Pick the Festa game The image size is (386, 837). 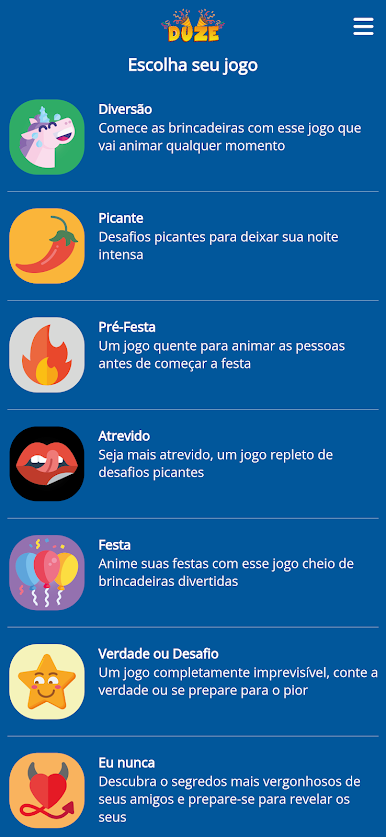193,572
